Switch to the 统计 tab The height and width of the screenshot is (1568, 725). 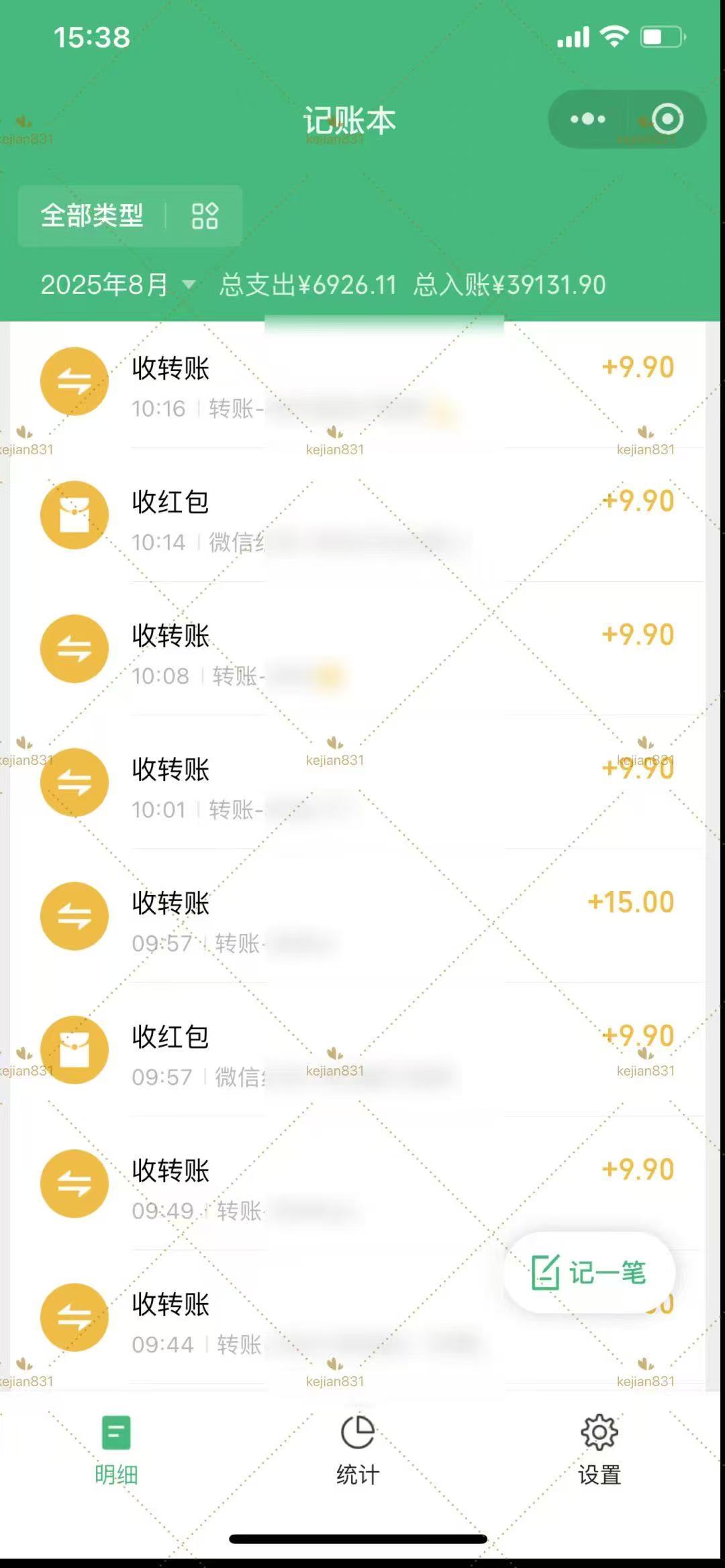(358, 1449)
